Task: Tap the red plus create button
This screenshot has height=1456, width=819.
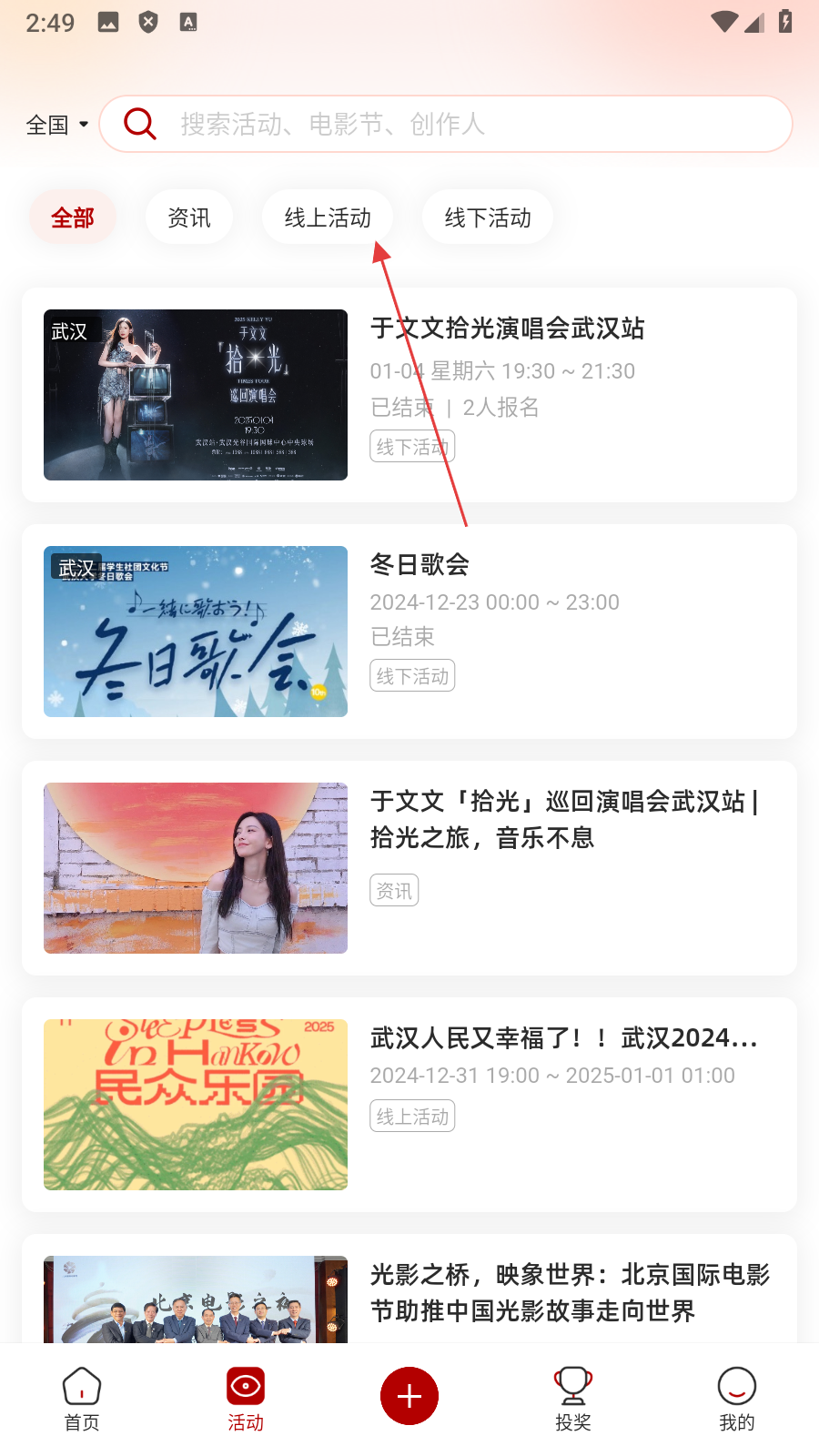Action: click(409, 1396)
